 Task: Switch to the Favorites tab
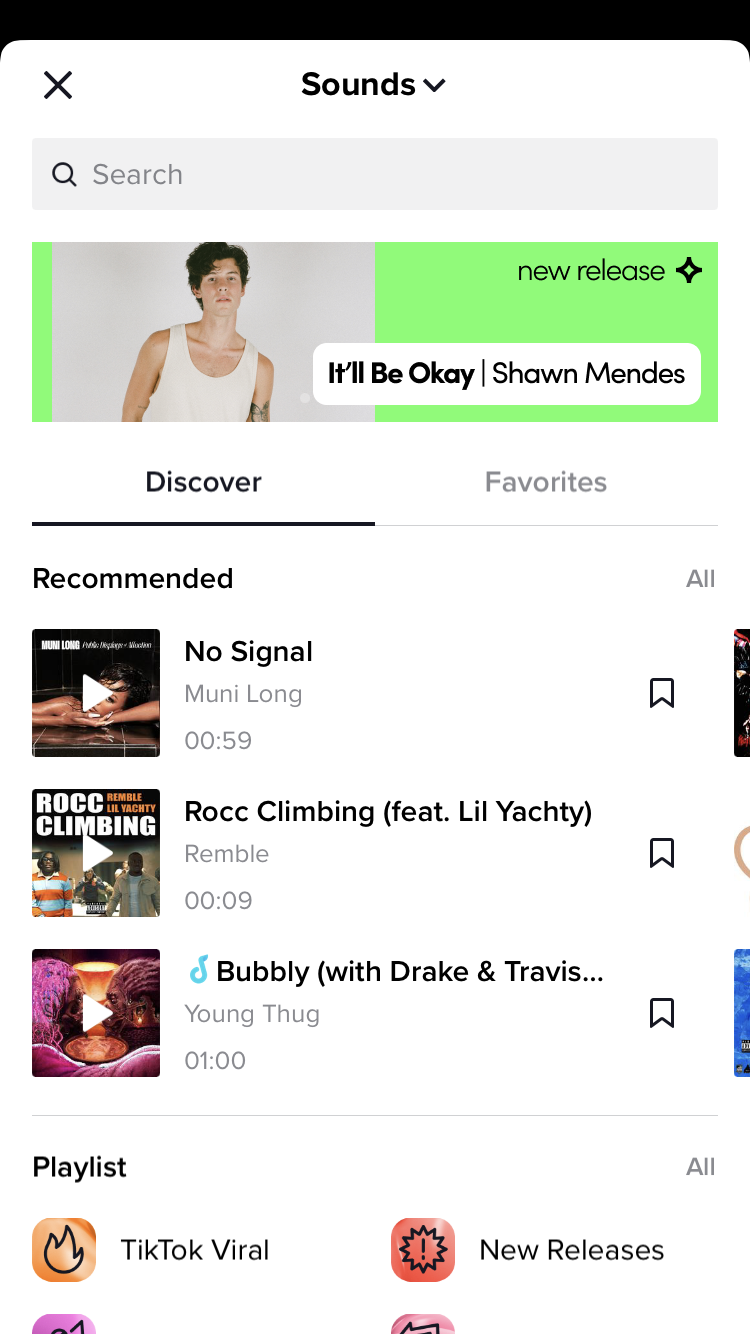click(546, 482)
